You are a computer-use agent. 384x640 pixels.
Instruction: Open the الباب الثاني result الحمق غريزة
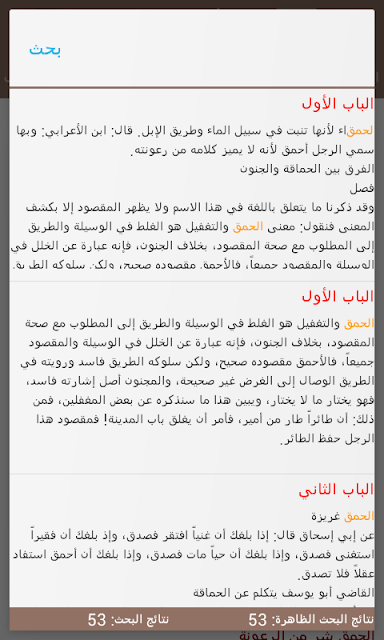click(192, 541)
